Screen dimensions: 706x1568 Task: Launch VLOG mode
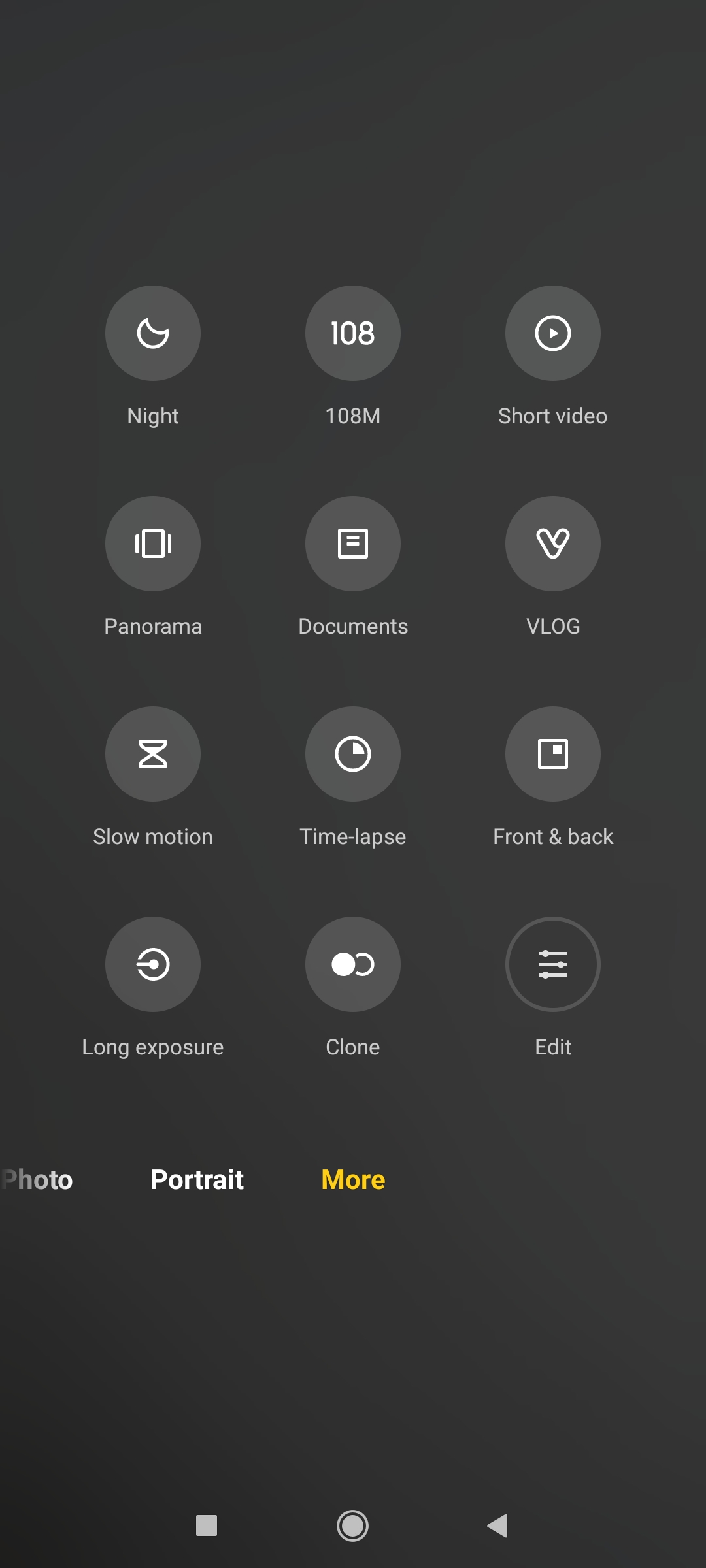pos(553,544)
